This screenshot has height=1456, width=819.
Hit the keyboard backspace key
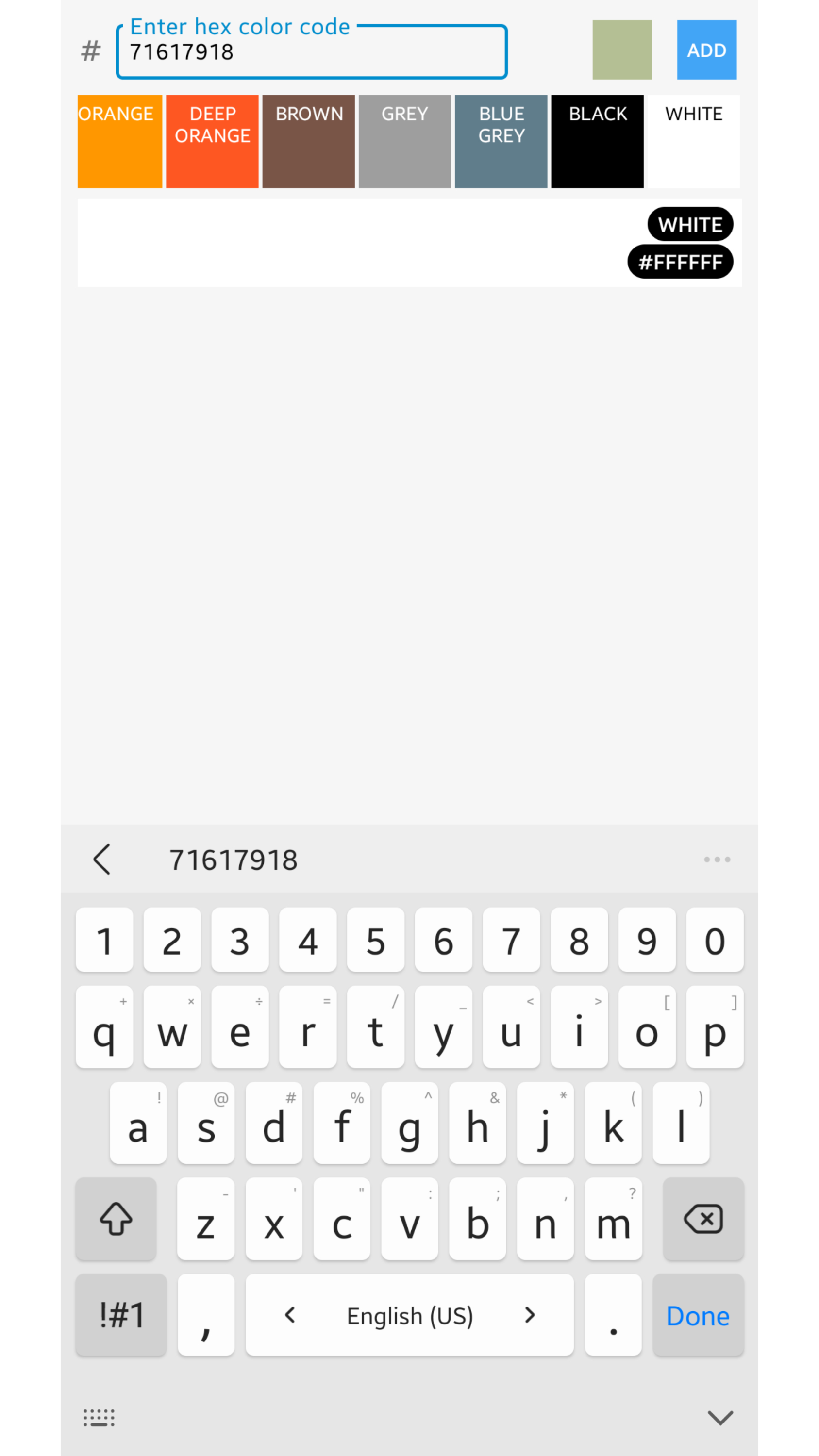[703, 1219]
